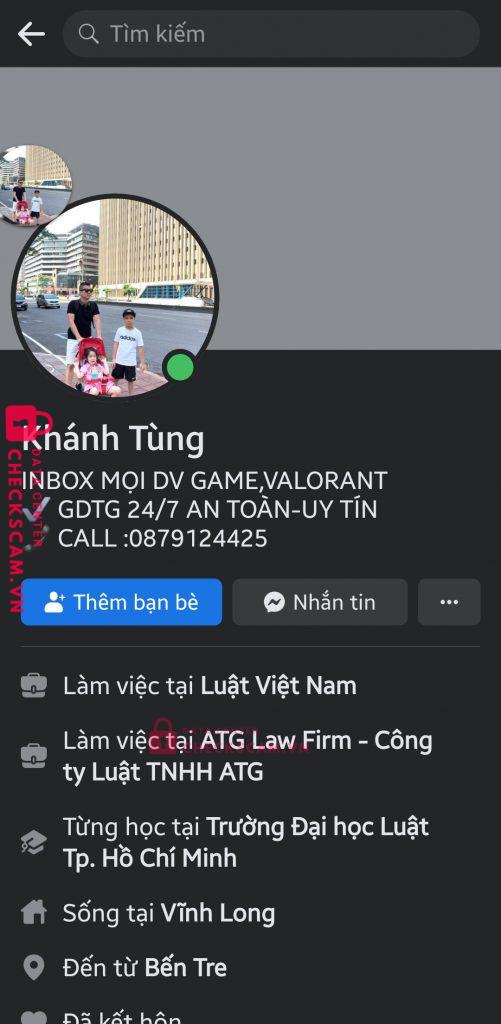This screenshot has width=501, height=1024.
Task: Go back with the arrow icon
Action: [31, 34]
